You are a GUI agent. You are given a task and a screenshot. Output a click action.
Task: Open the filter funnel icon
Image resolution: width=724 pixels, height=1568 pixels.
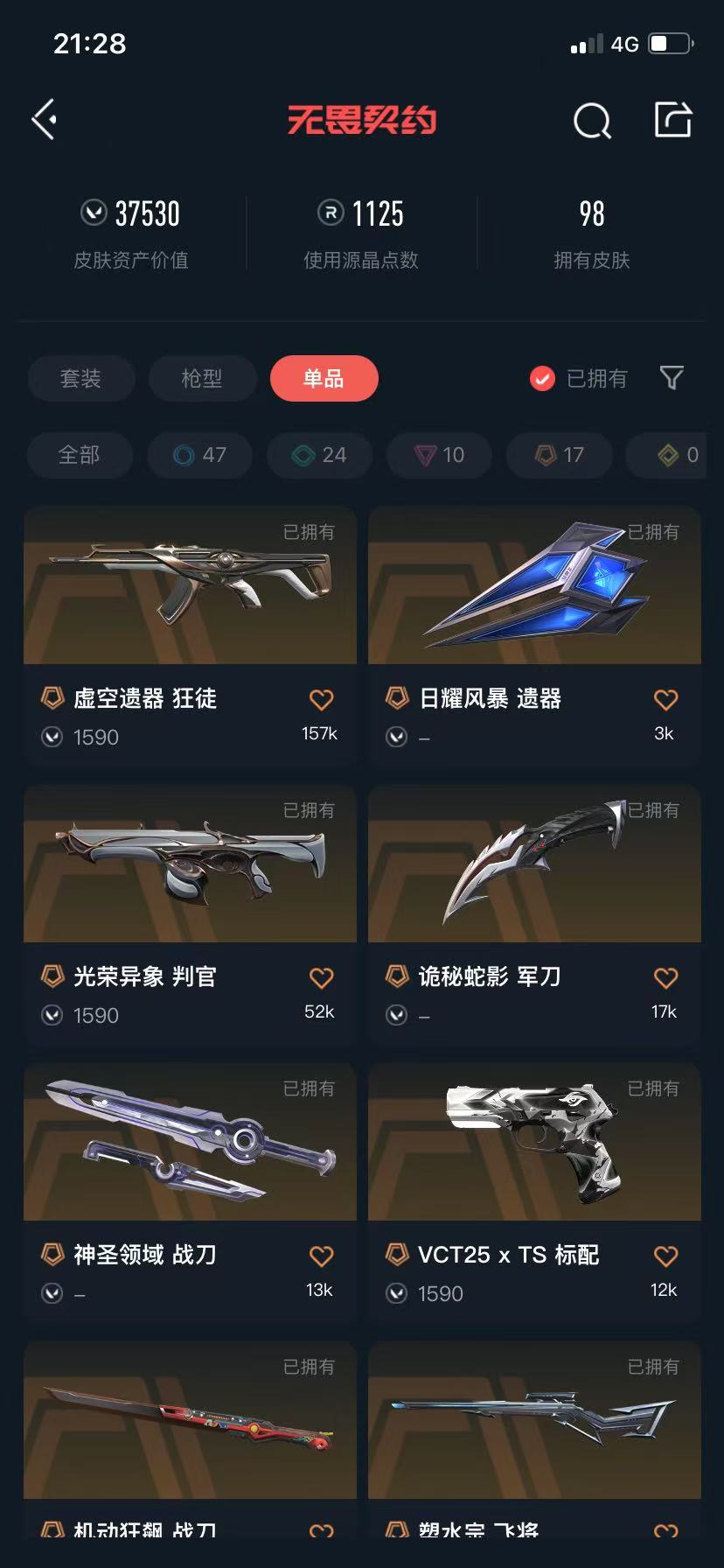pyautogui.click(x=672, y=378)
